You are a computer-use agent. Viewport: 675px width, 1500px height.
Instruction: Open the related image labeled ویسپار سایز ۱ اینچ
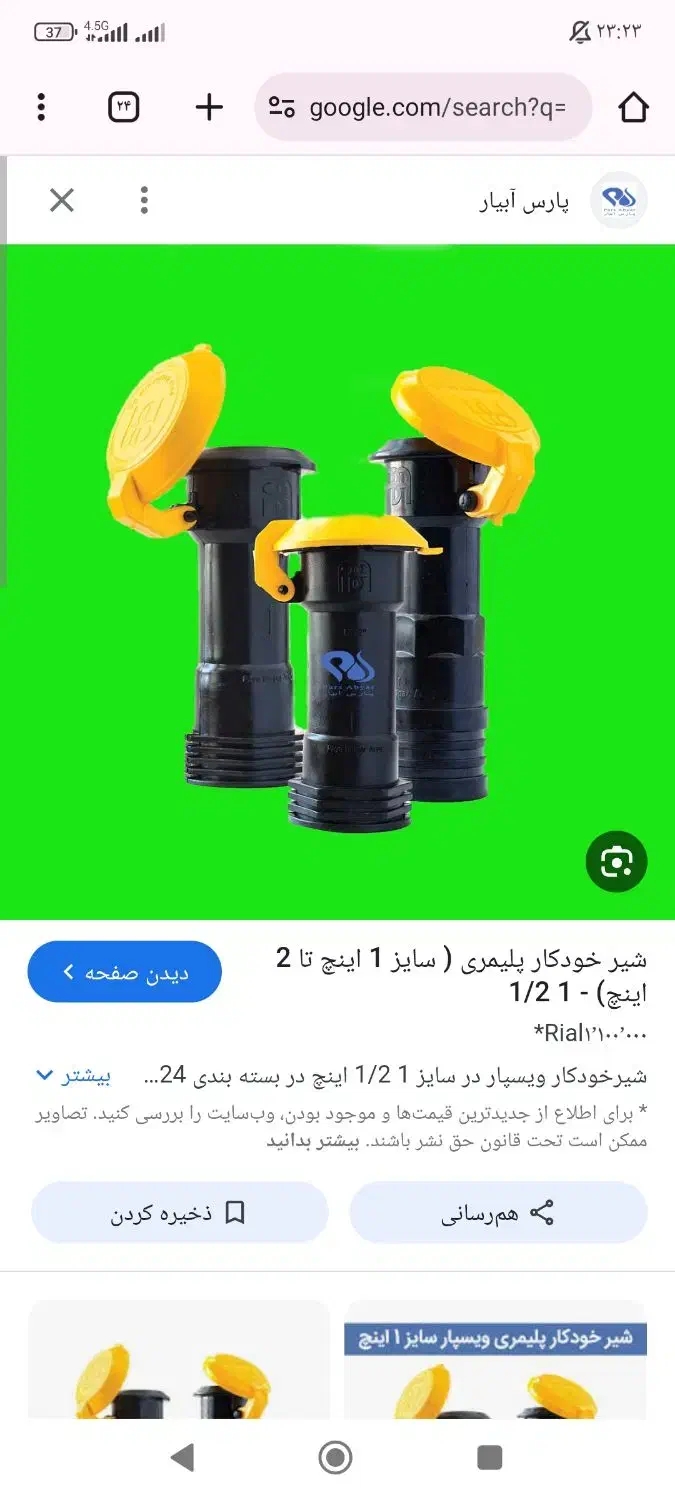coord(495,1360)
